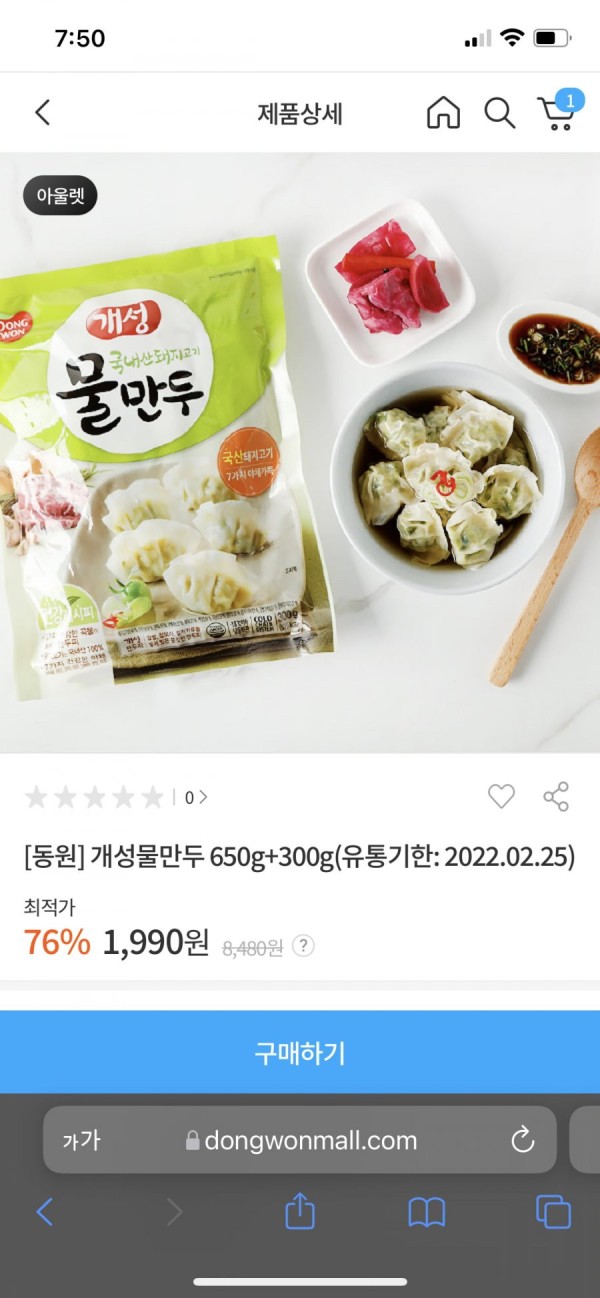The width and height of the screenshot is (600, 1298).
Task: Open the home icon in header
Action: coord(443,112)
